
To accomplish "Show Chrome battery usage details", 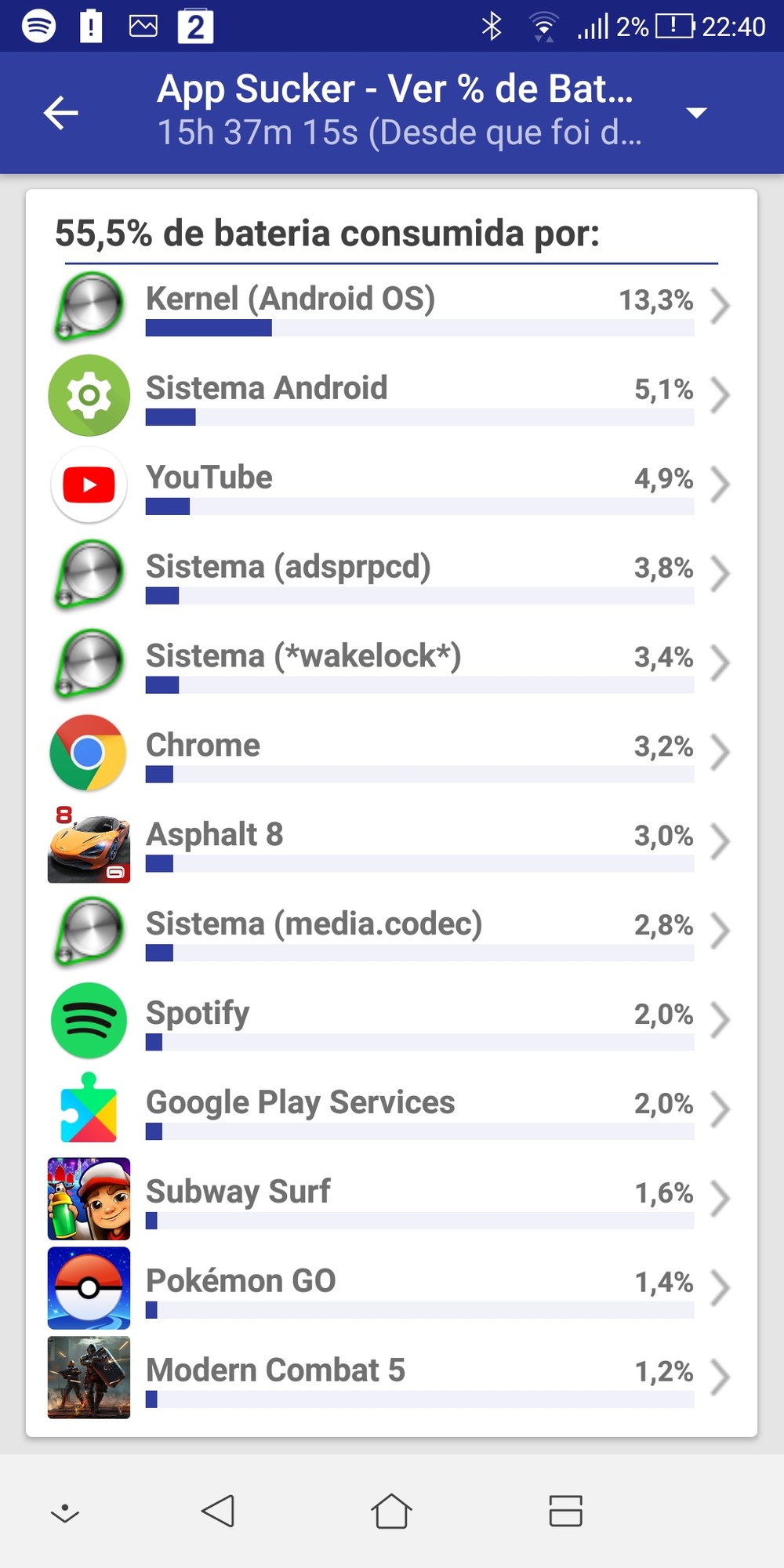I will click(x=392, y=753).
